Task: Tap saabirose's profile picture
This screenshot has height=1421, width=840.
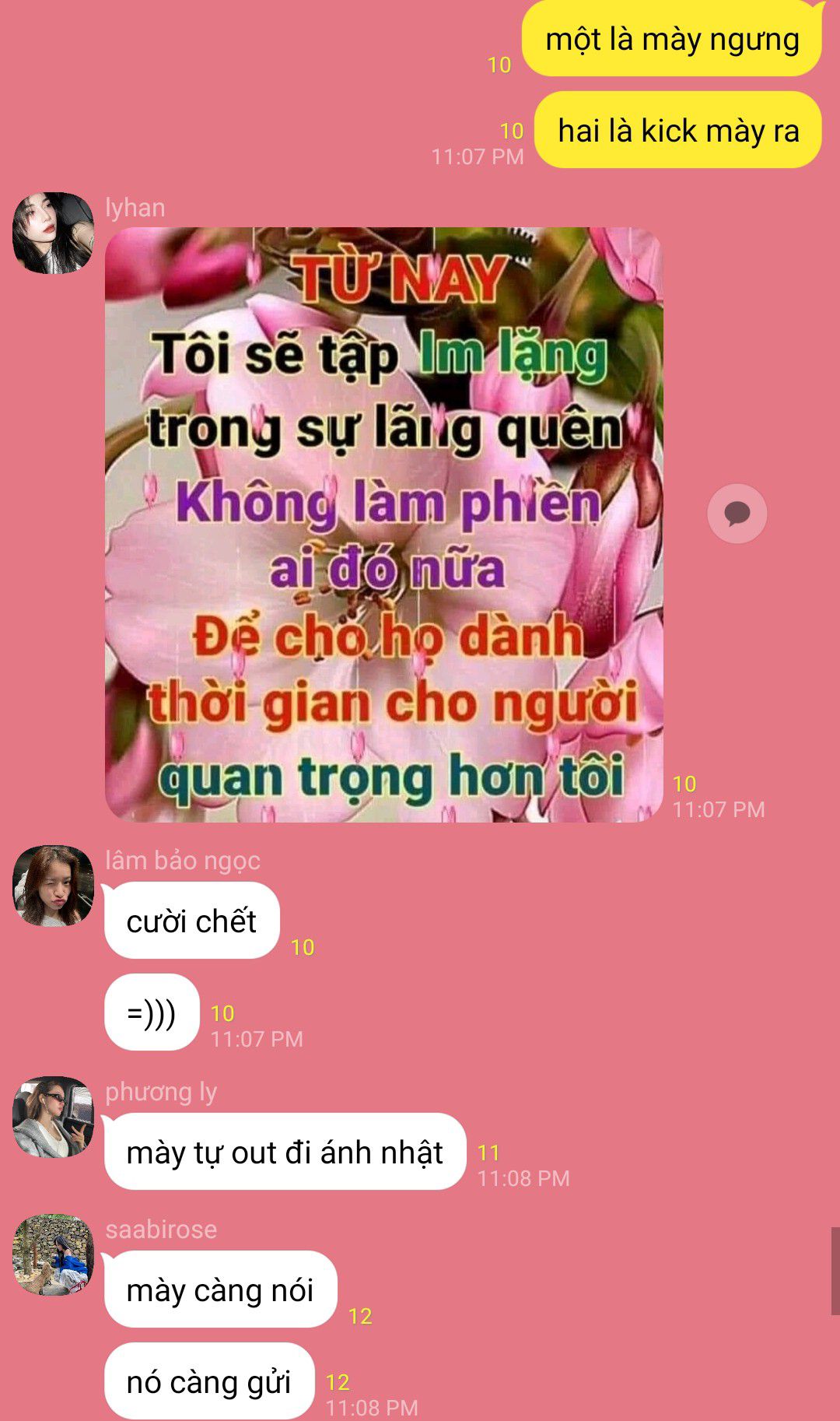Action: (53, 1254)
